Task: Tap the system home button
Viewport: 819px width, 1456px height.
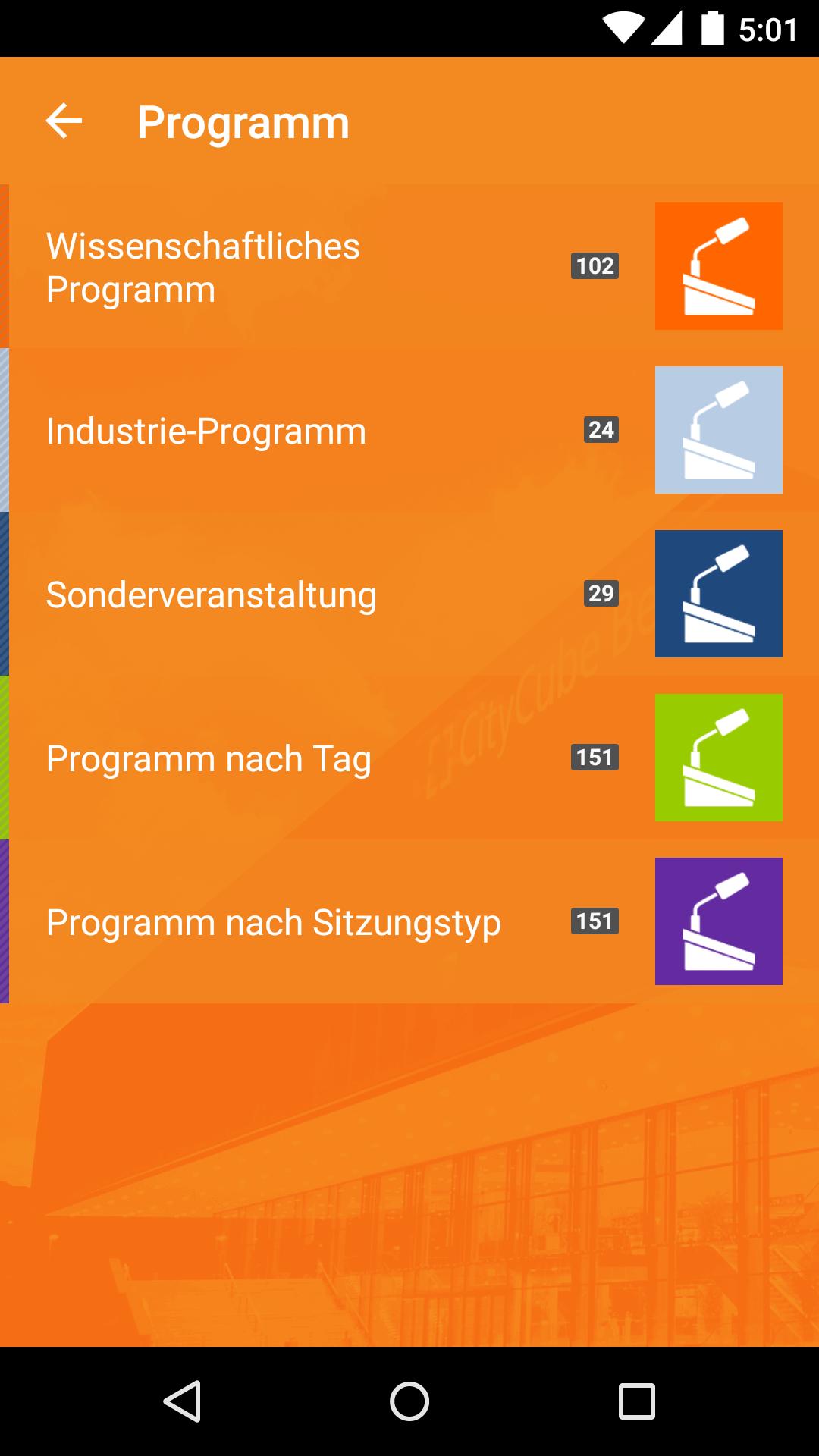Action: click(409, 1401)
